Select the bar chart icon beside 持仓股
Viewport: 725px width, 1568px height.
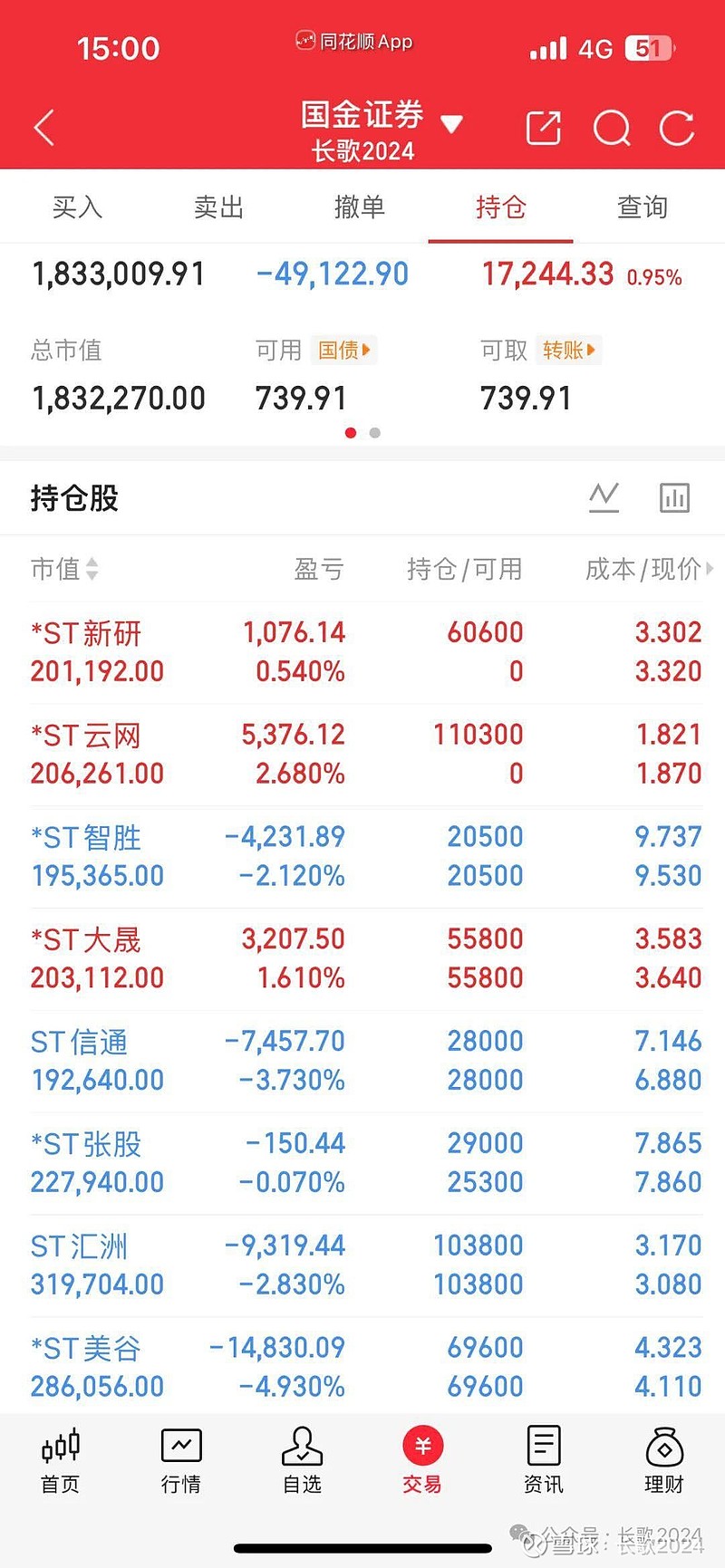pyautogui.click(x=674, y=496)
